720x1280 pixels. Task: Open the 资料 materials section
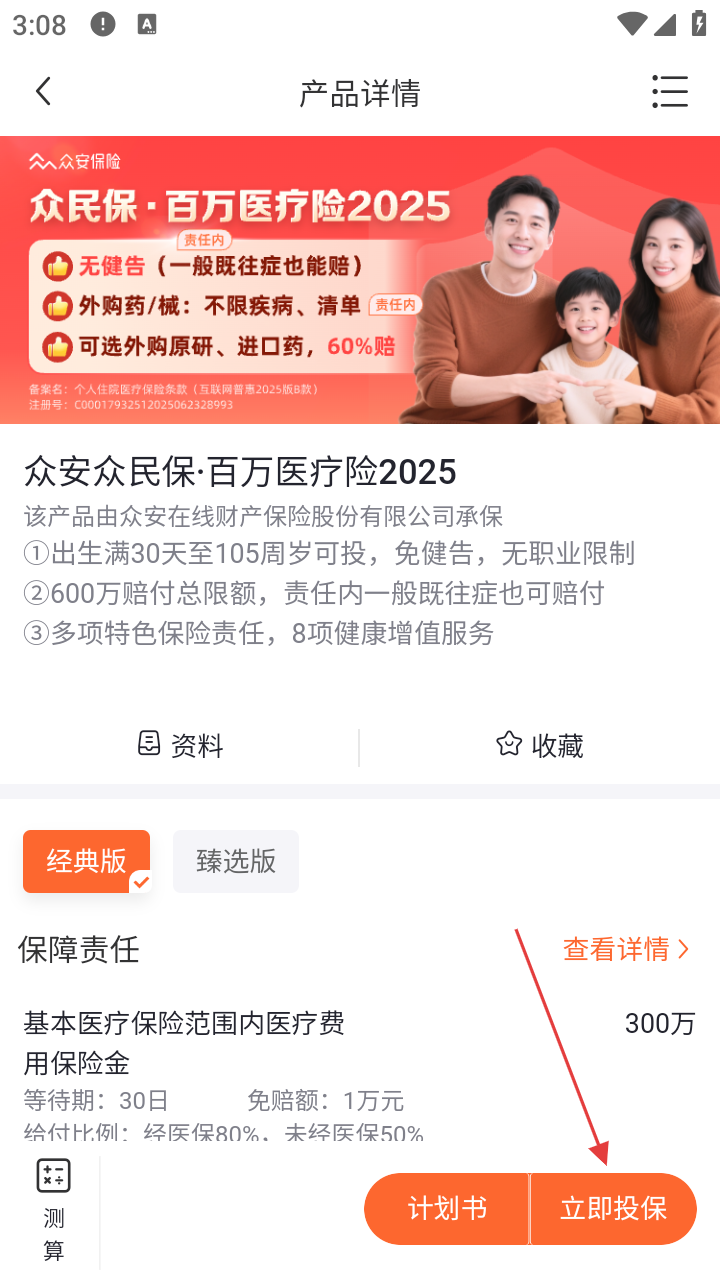180,745
